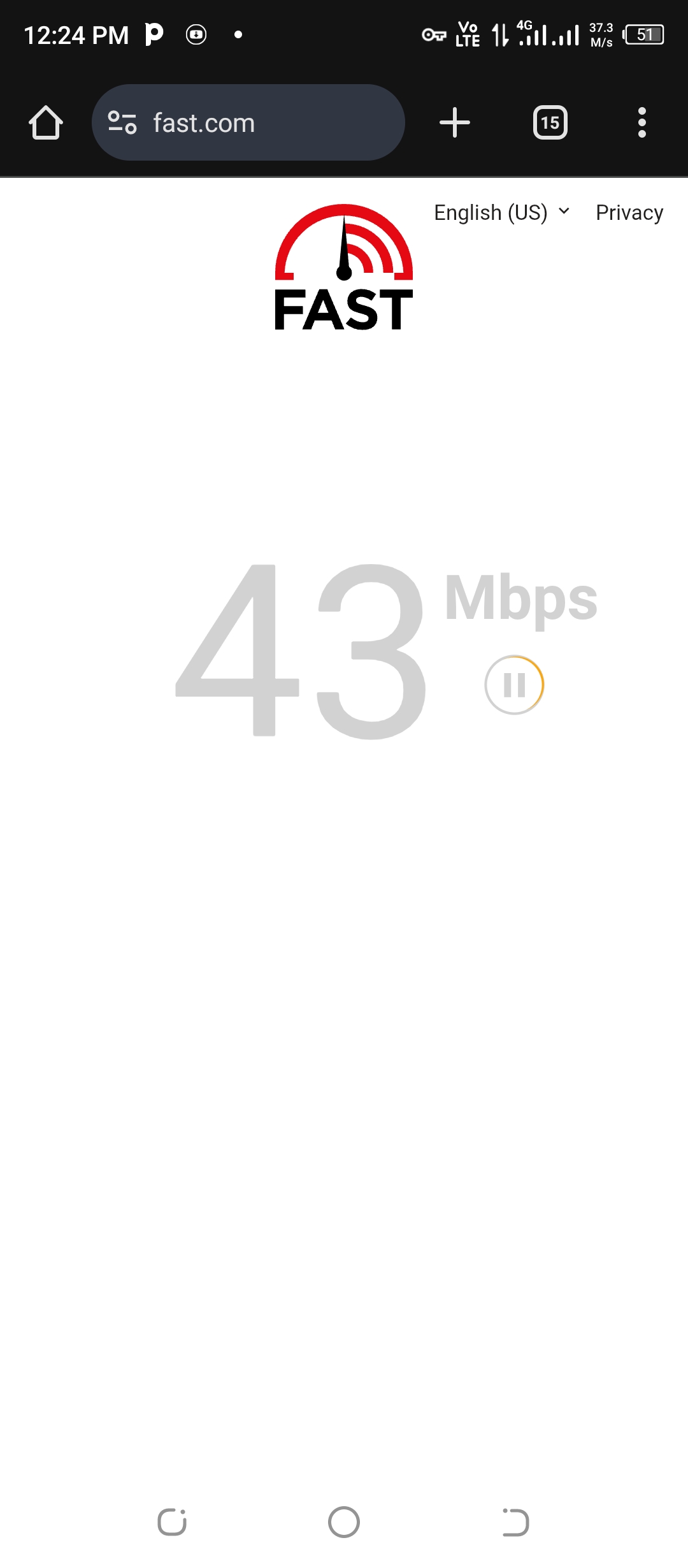Open the Chrome three-dot overflow menu
Viewport: 688px width, 1568px height.
click(641, 122)
